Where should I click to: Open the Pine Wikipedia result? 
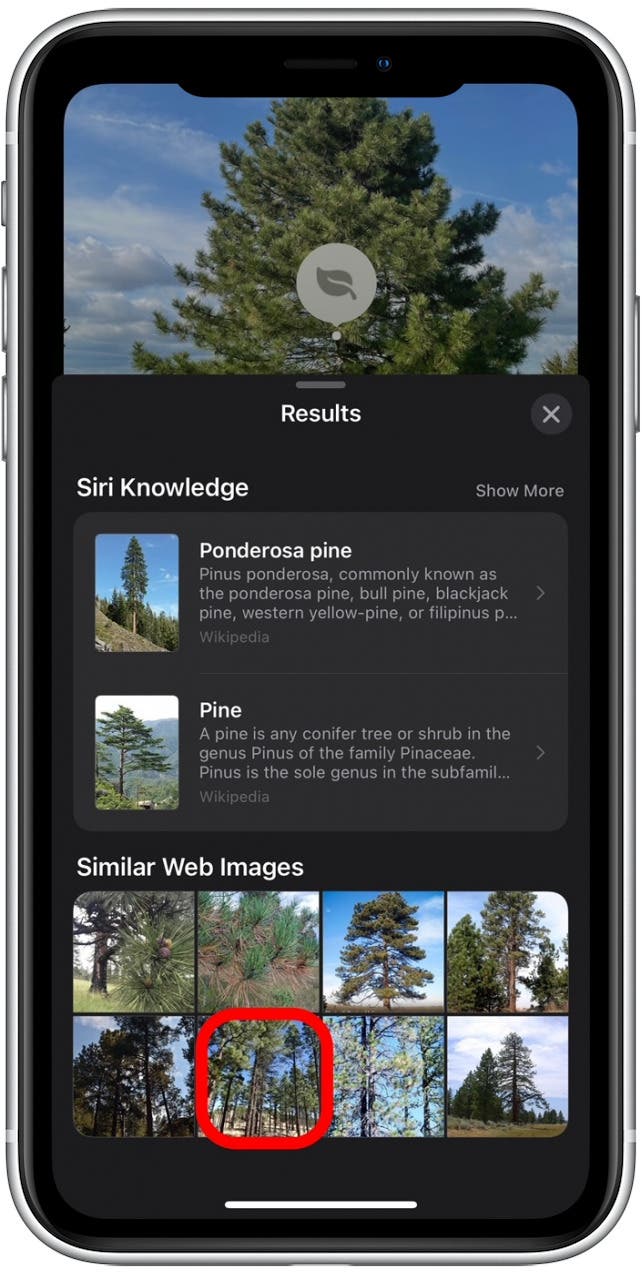320,752
